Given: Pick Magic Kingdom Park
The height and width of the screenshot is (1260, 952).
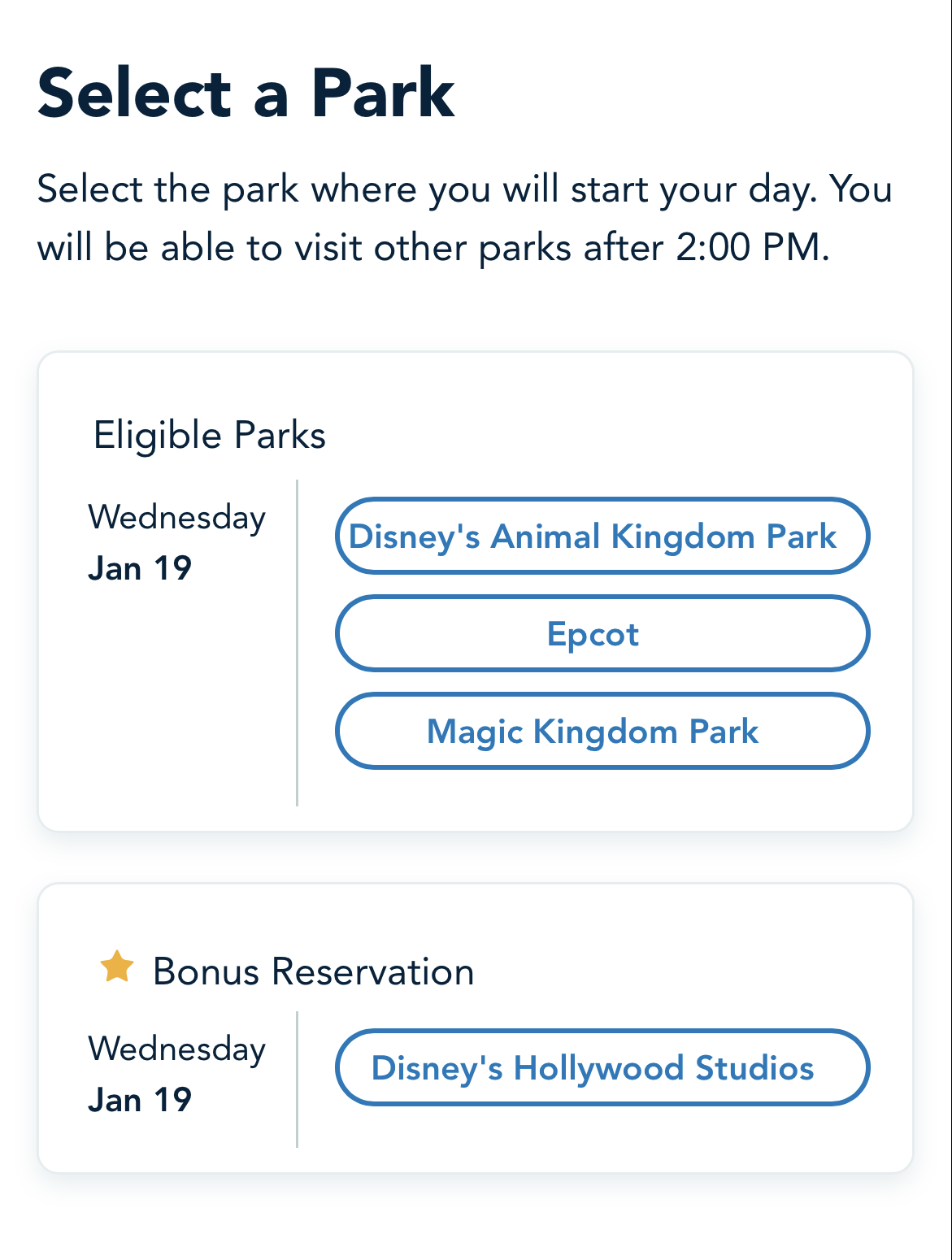Looking at the screenshot, I should pos(602,732).
